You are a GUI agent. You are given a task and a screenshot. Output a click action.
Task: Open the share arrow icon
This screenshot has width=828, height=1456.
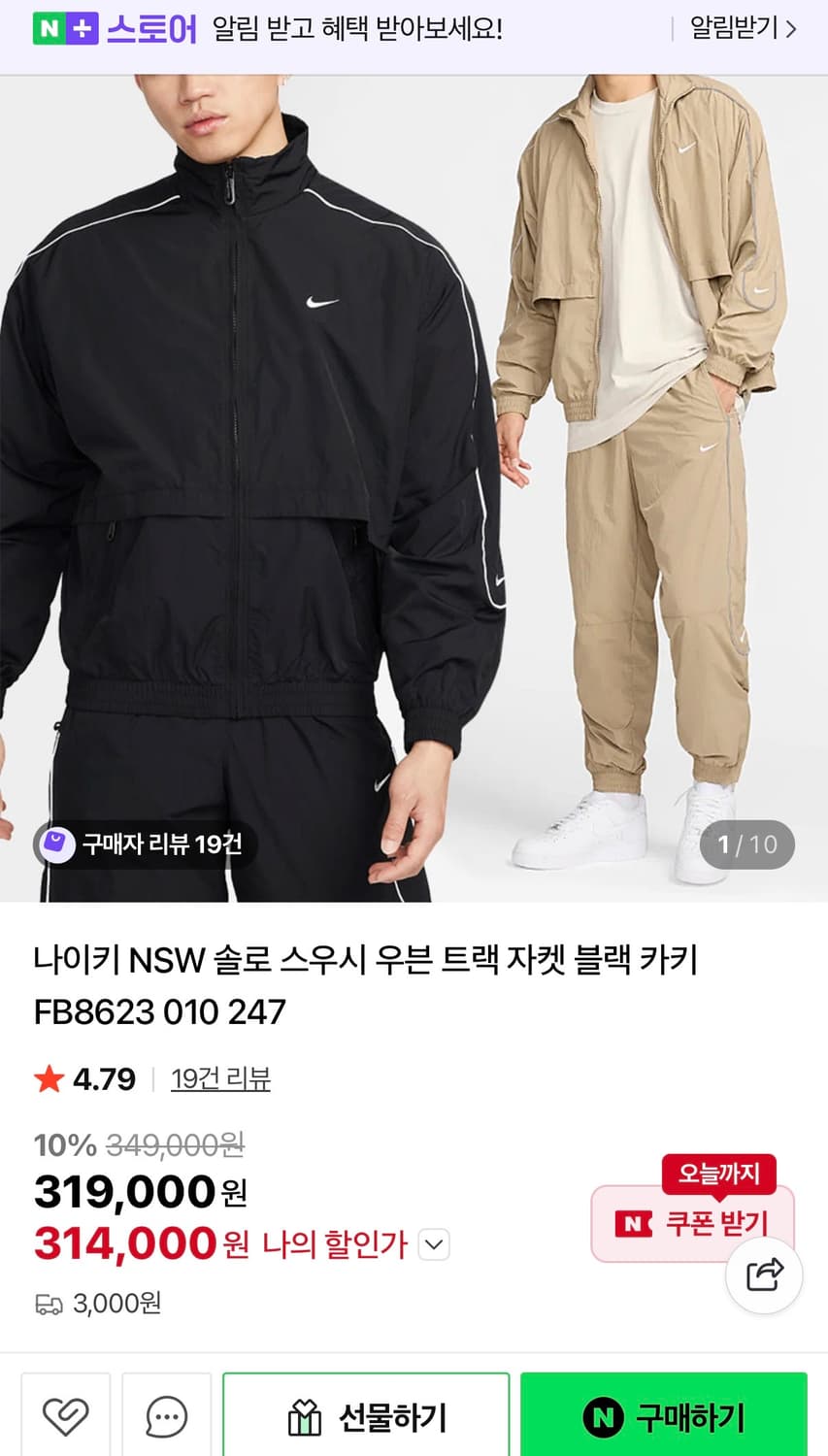tap(766, 1276)
